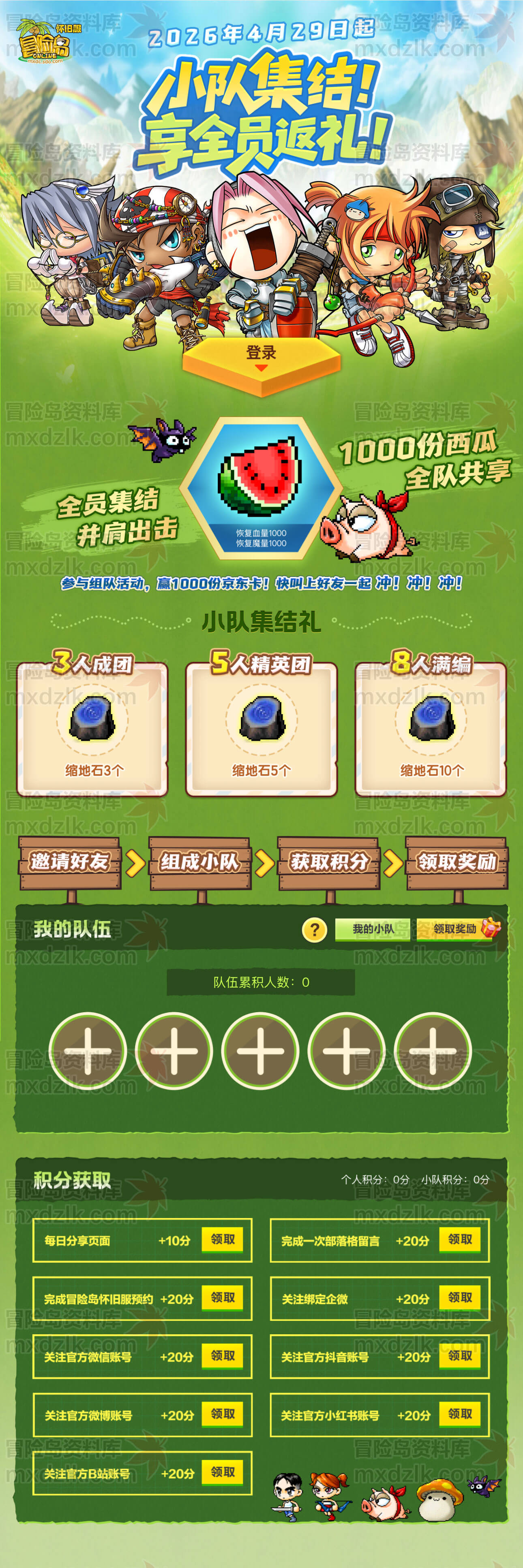Claim points for 每日分享页面

223,1239
